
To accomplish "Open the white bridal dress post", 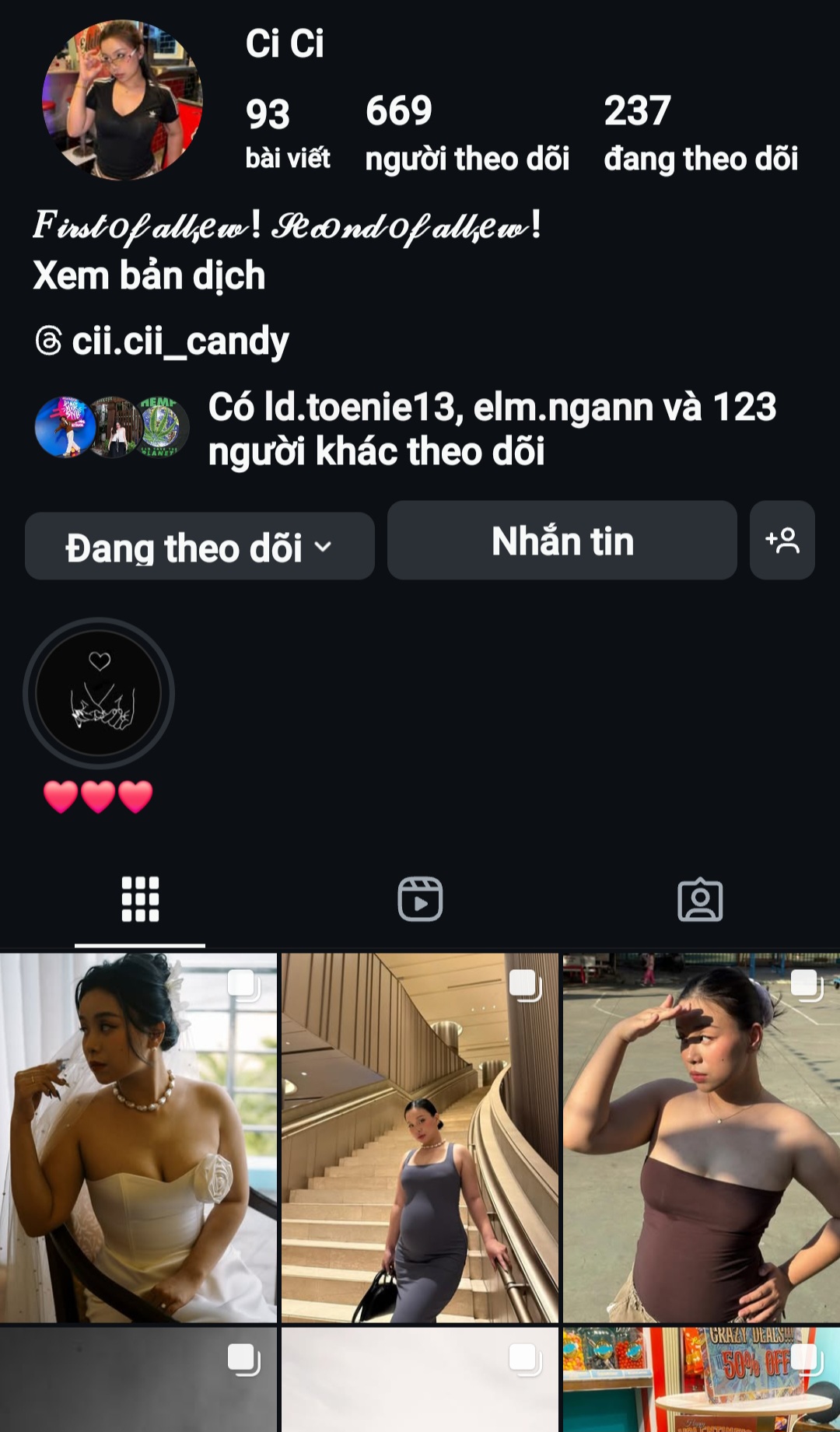I will coord(138,1137).
